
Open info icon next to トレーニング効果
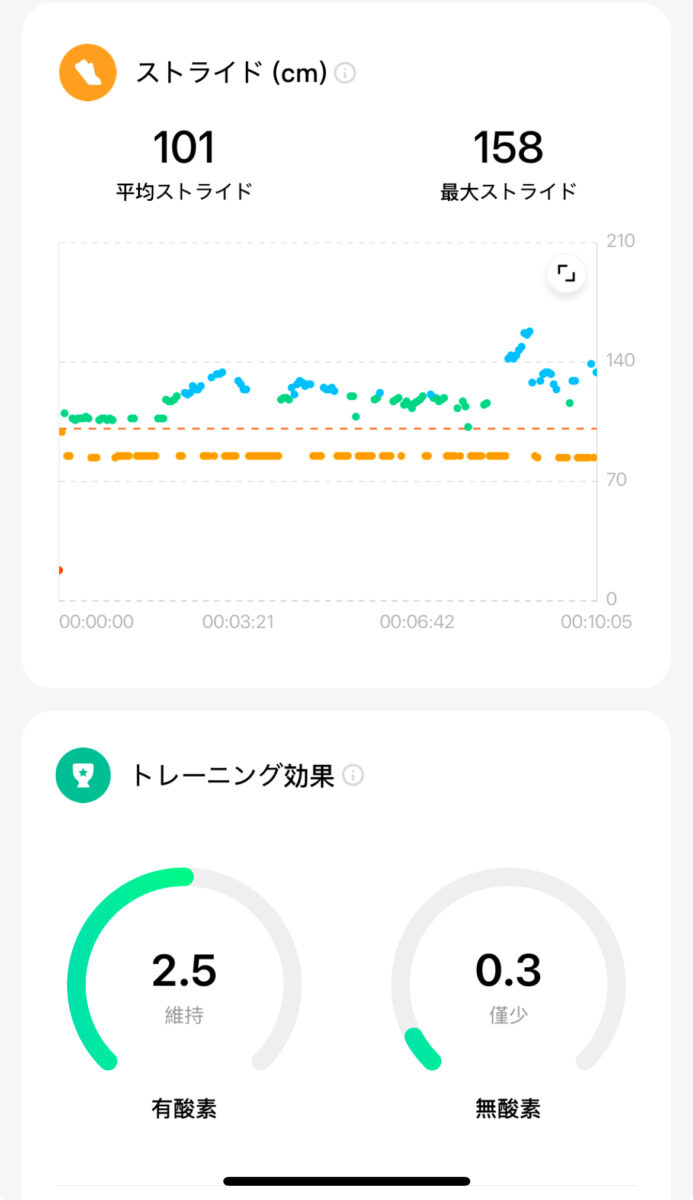click(x=353, y=775)
